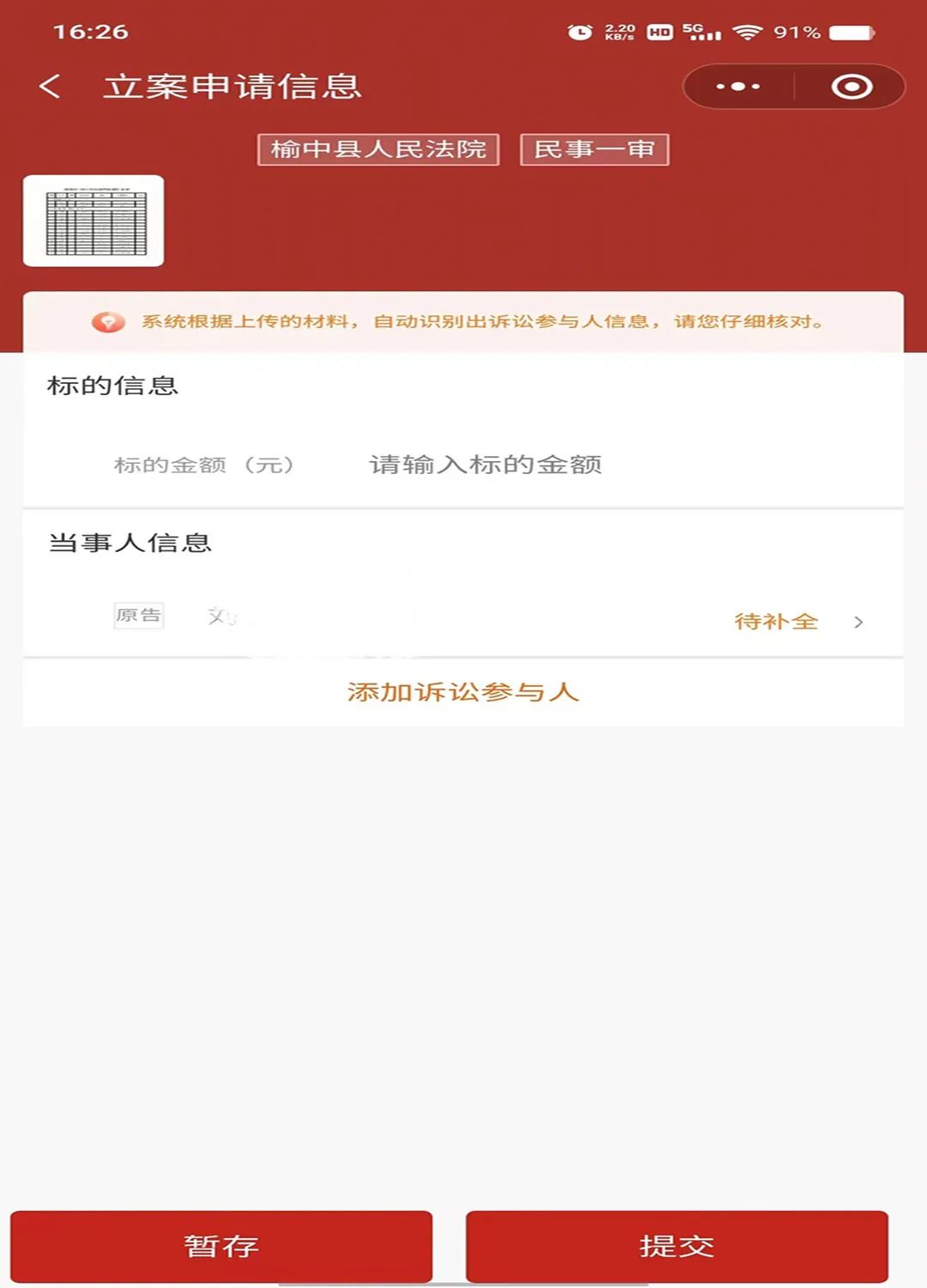927x1288 pixels.
Task: Go back from 立案申请信息 page
Action: pos(50,86)
